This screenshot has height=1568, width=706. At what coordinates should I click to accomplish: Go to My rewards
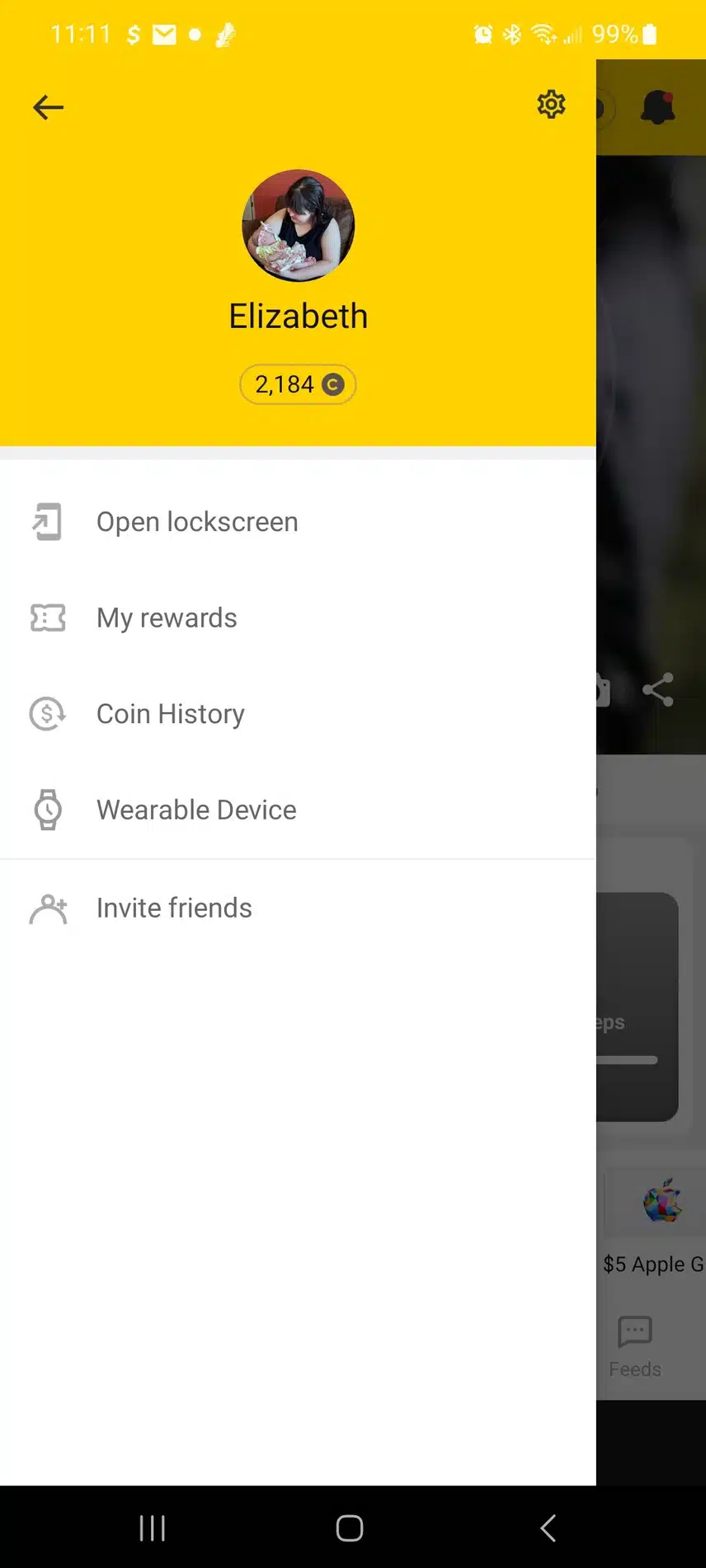[x=166, y=617]
